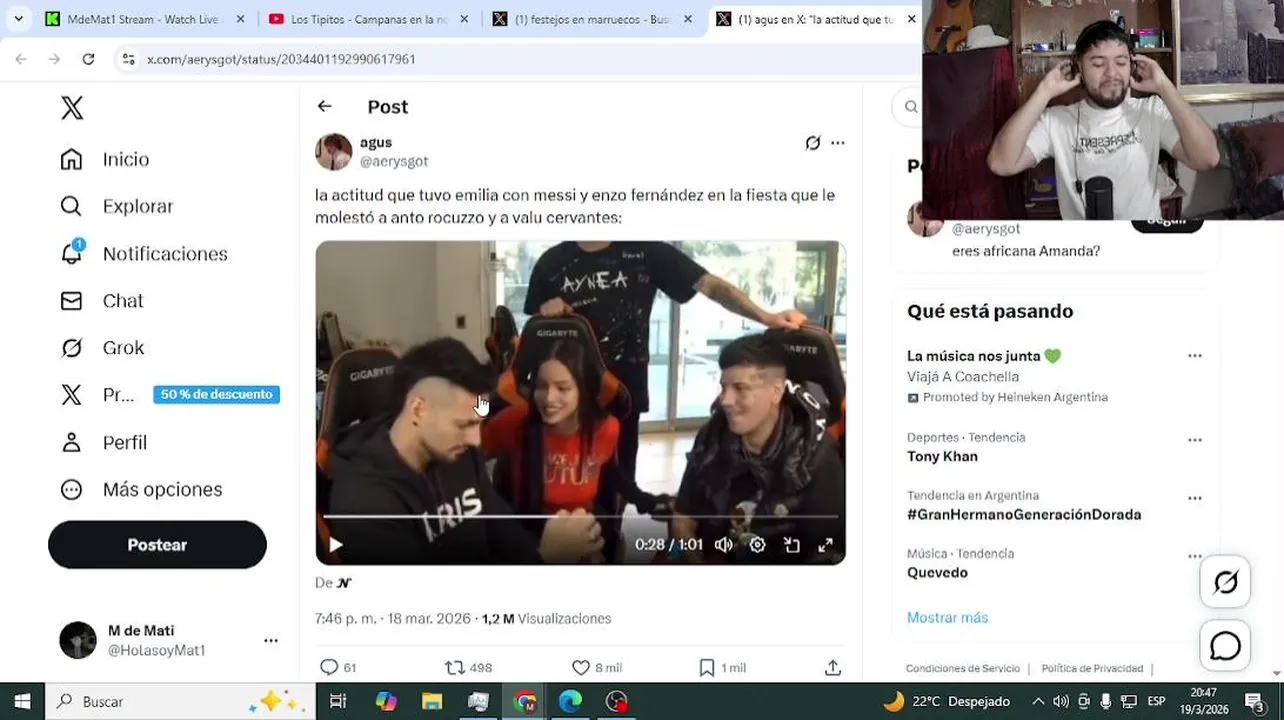Expand video to fullscreen
1284x720 pixels.
point(826,545)
